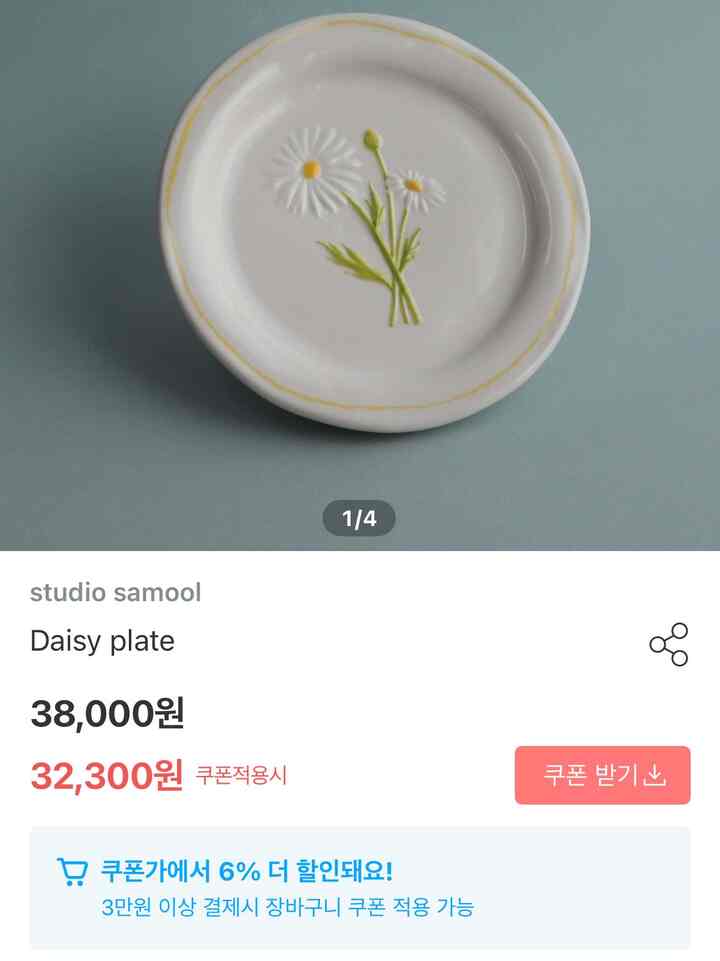Share the Daisy plate product
720x961 pixels.
(x=668, y=644)
